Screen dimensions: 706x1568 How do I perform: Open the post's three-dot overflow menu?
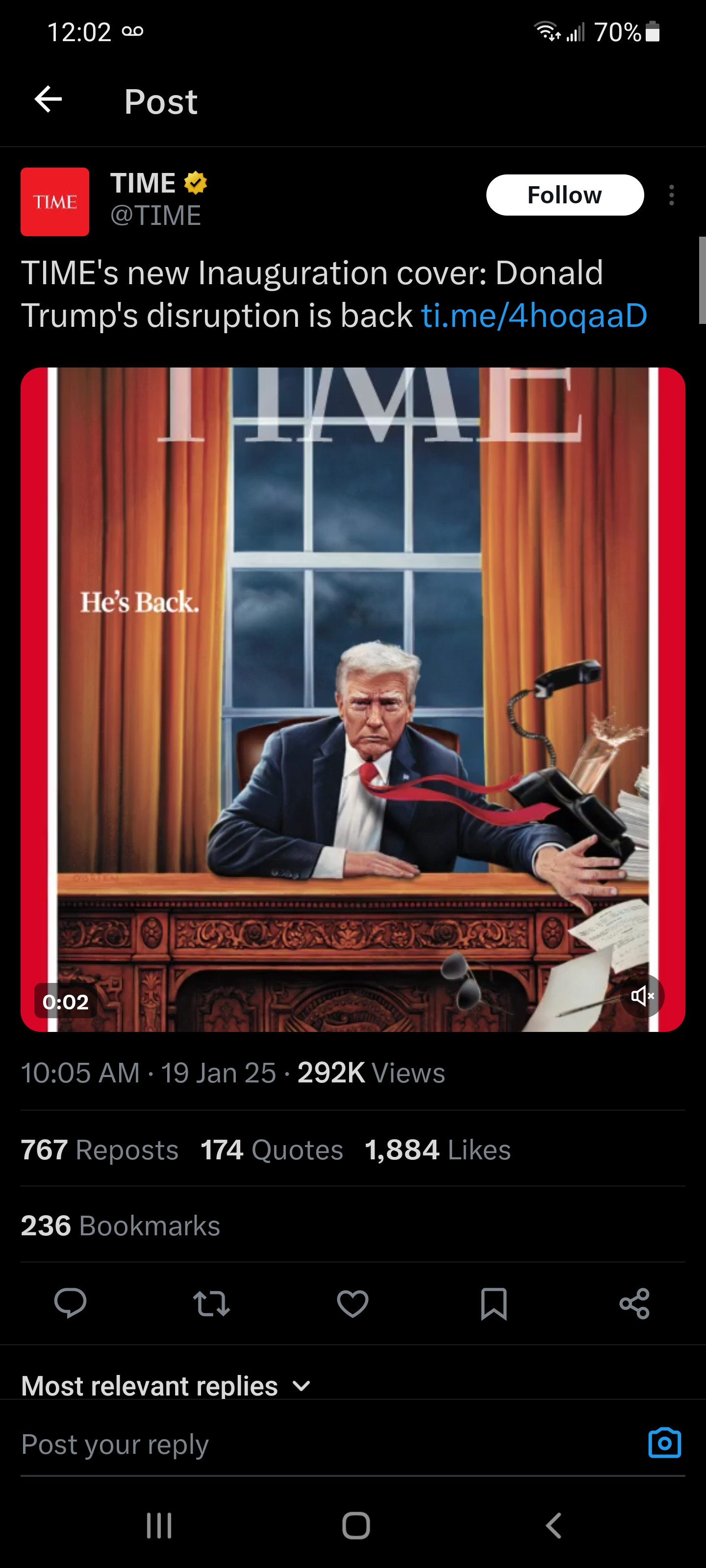[671, 195]
